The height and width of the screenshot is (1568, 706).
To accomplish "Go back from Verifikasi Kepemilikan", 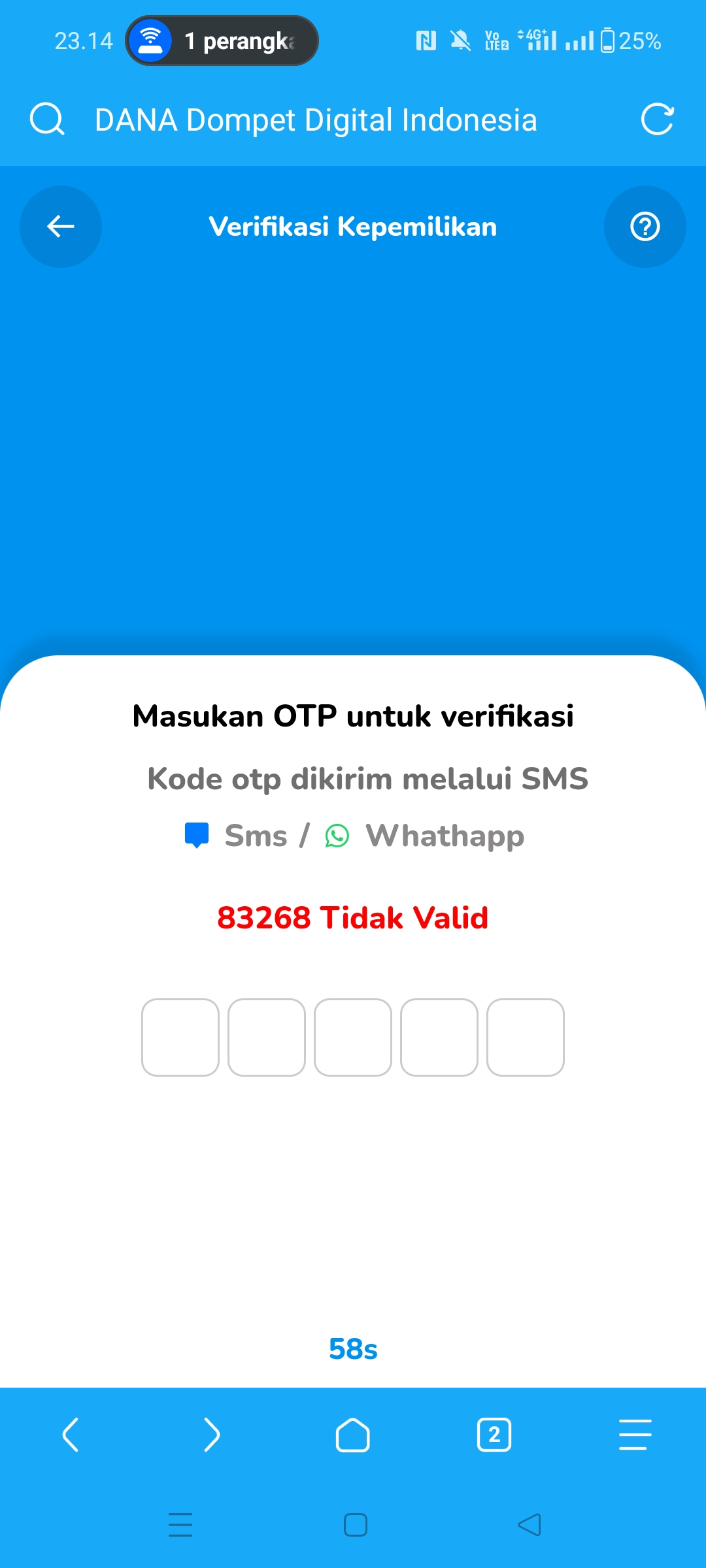I will click(61, 227).
